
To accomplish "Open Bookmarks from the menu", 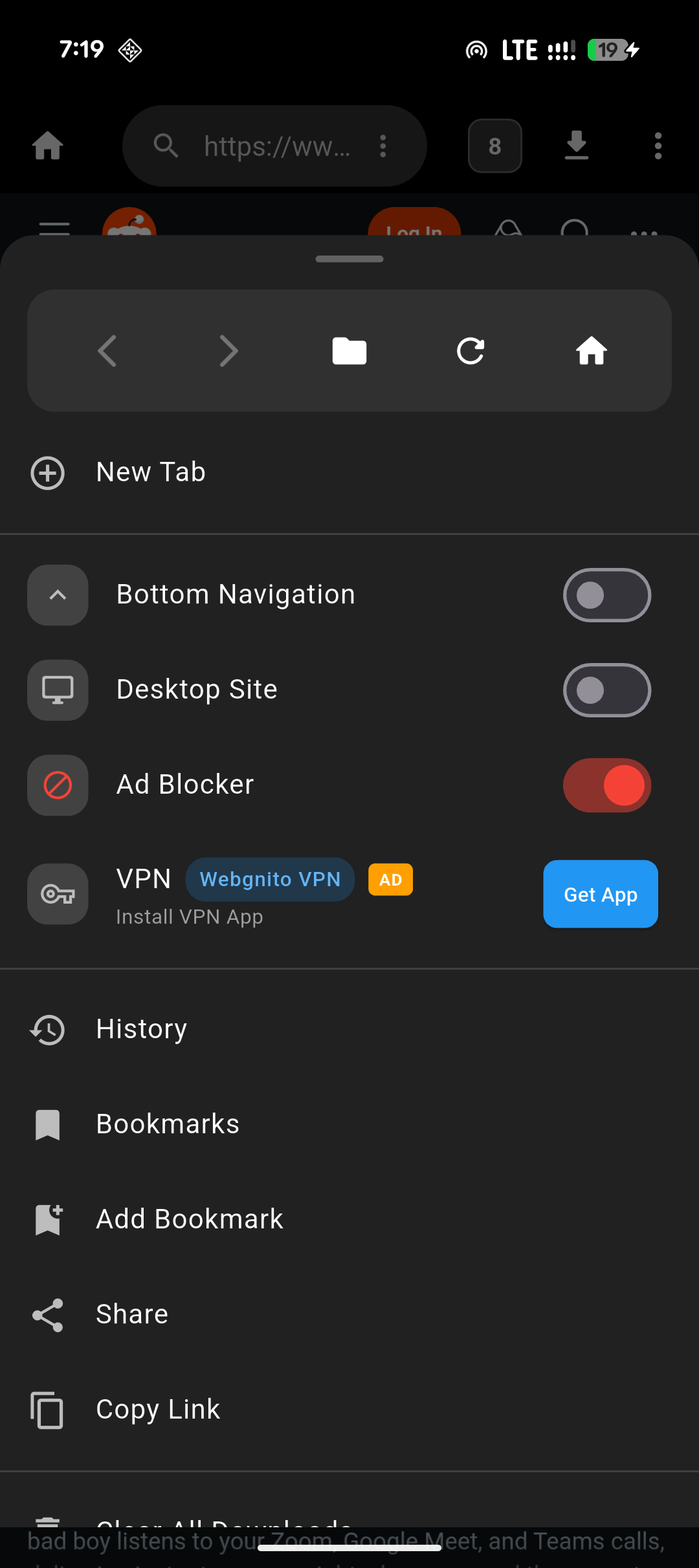I will click(x=167, y=1124).
